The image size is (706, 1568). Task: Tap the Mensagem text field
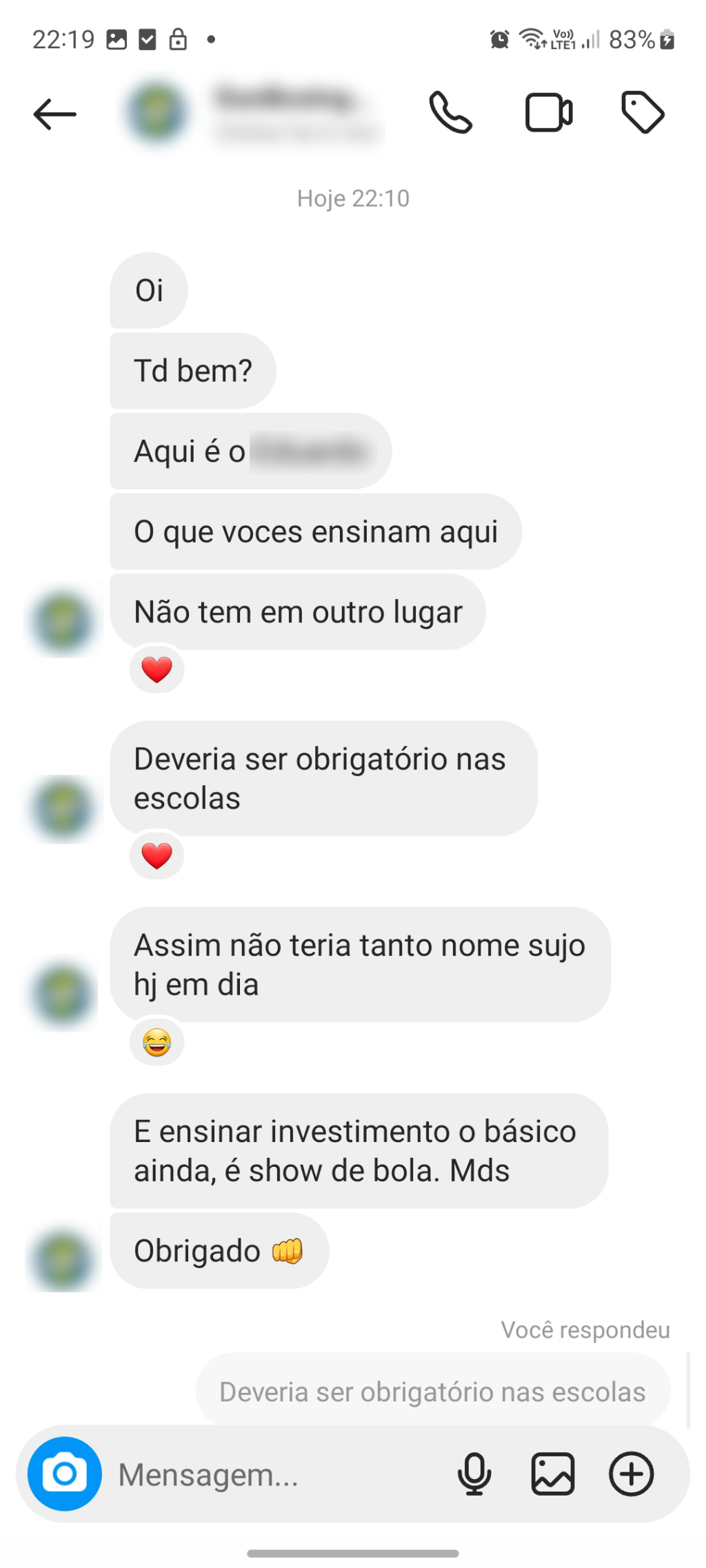(x=276, y=1475)
